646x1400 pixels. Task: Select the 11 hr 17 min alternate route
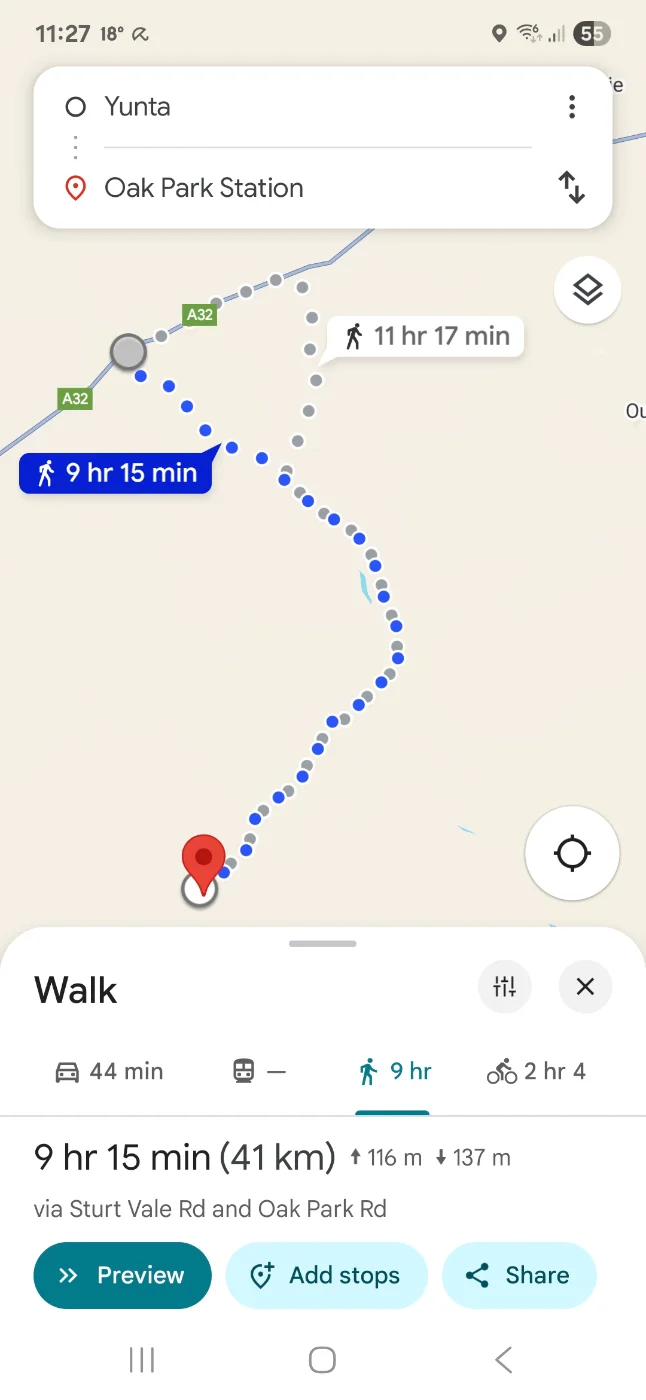coord(428,336)
